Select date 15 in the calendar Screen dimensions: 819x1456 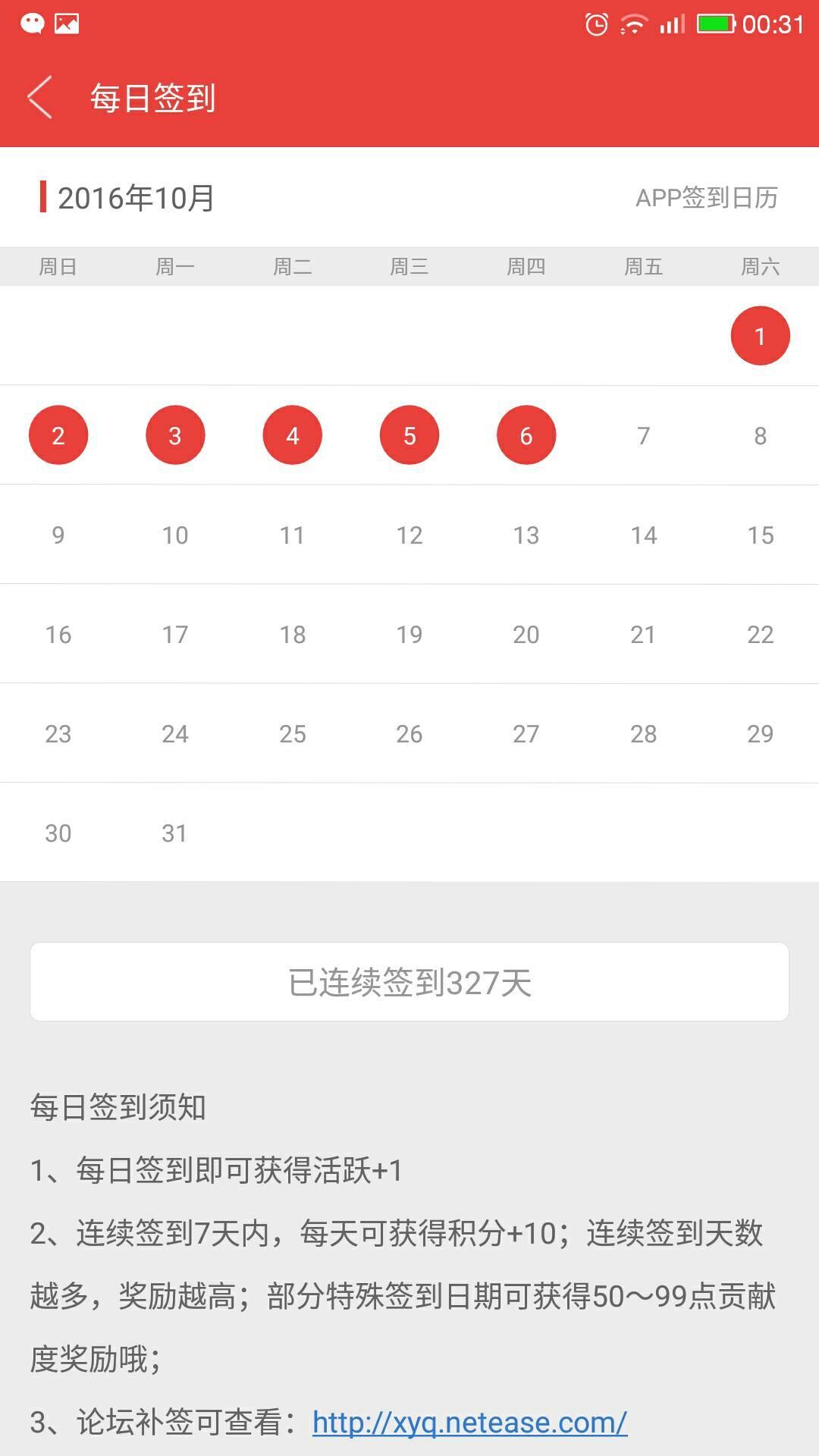point(760,535)
